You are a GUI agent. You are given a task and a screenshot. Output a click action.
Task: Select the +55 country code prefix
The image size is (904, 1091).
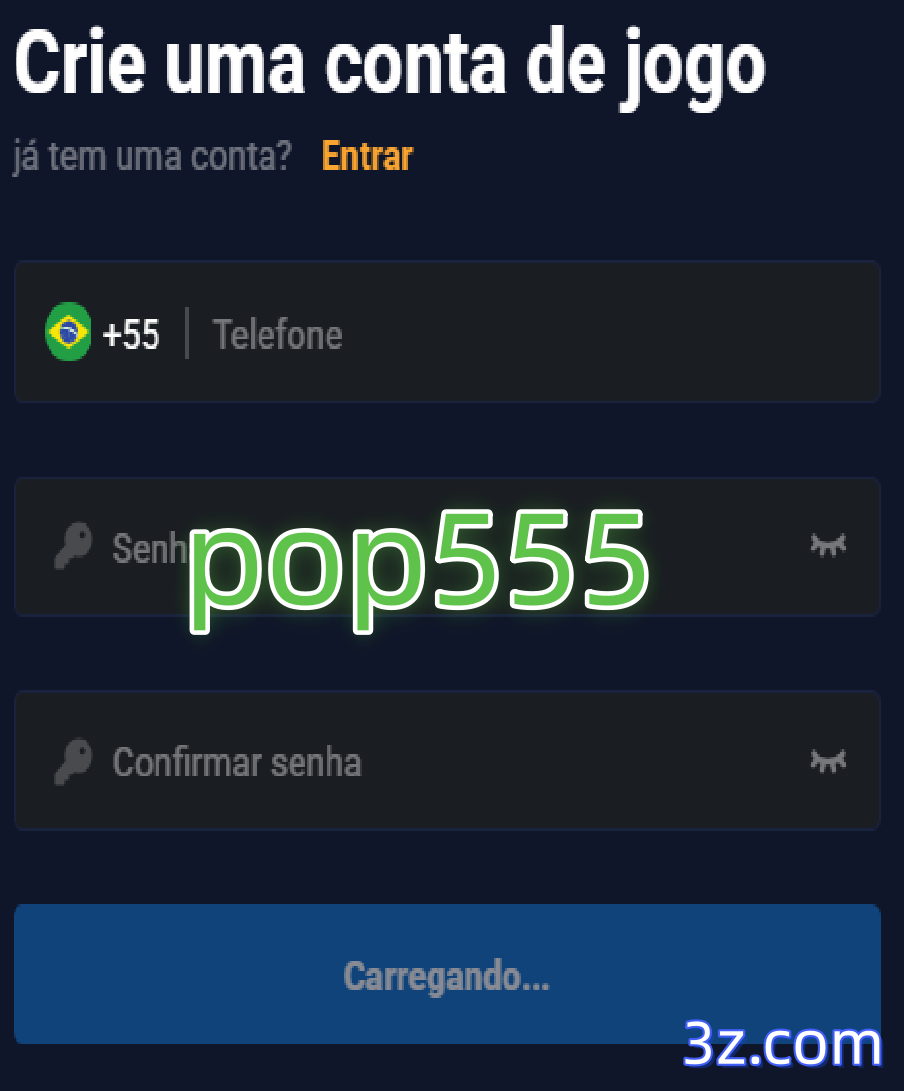132,334
